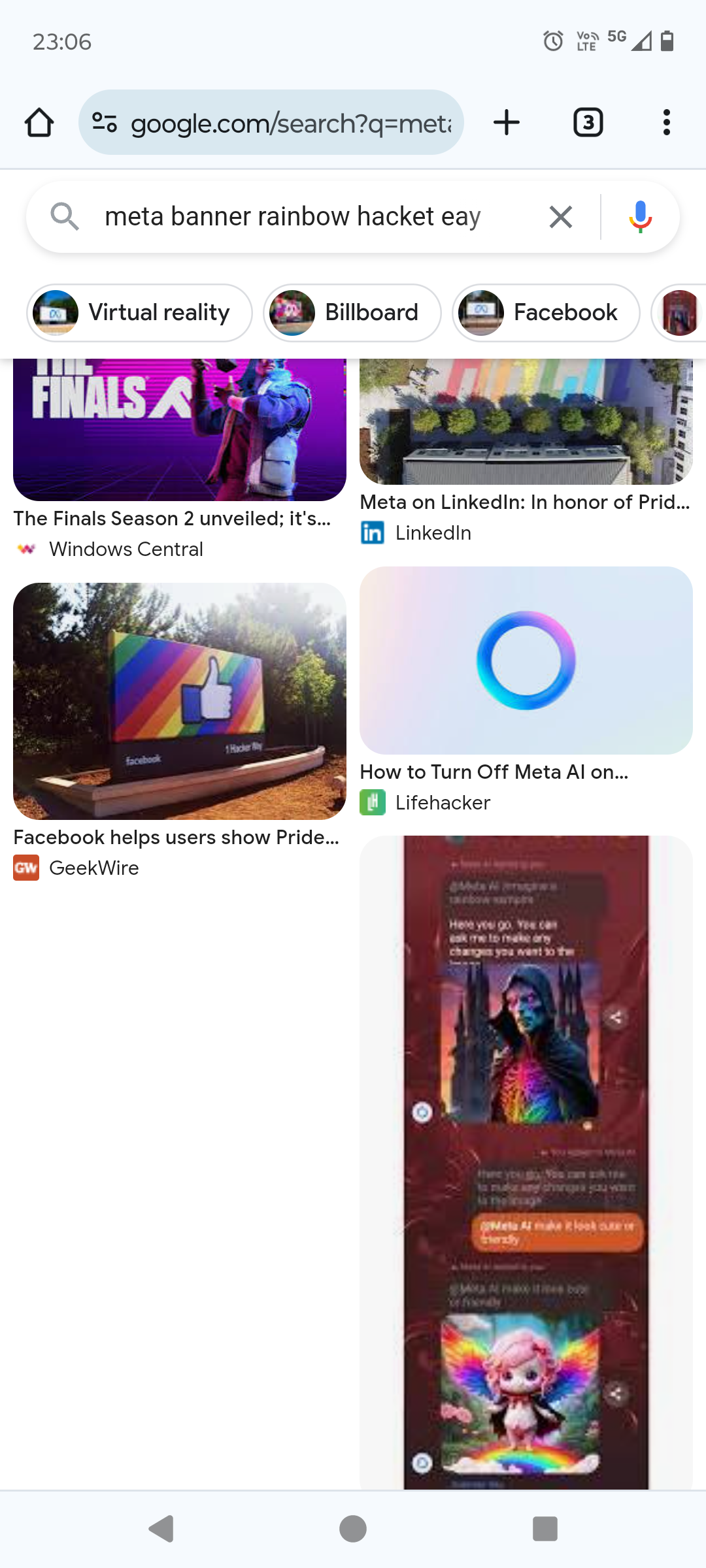Start voice search with microphone
706x1568 pixels.
coord(640,217)
